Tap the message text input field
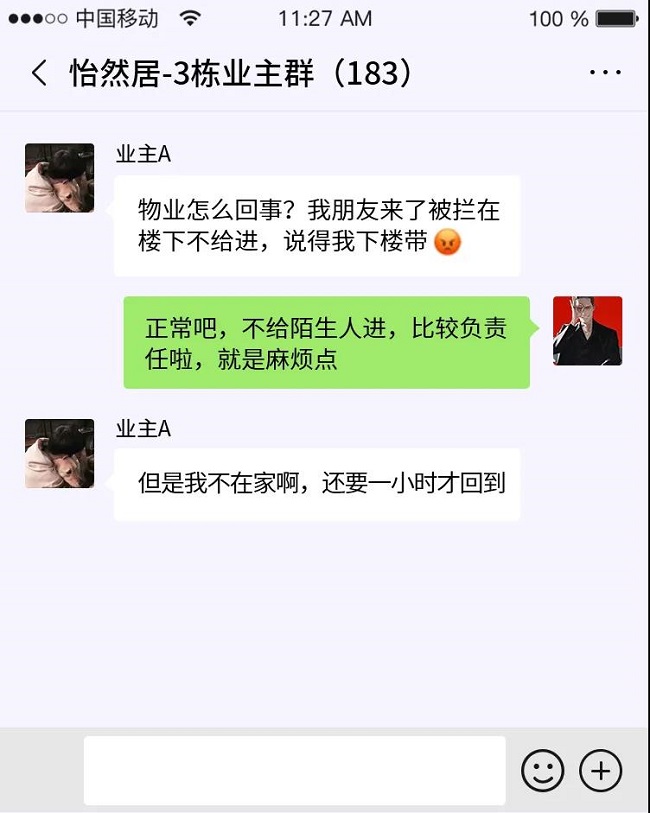The height and width of the screenshot is (813, 650). (294, 770)
